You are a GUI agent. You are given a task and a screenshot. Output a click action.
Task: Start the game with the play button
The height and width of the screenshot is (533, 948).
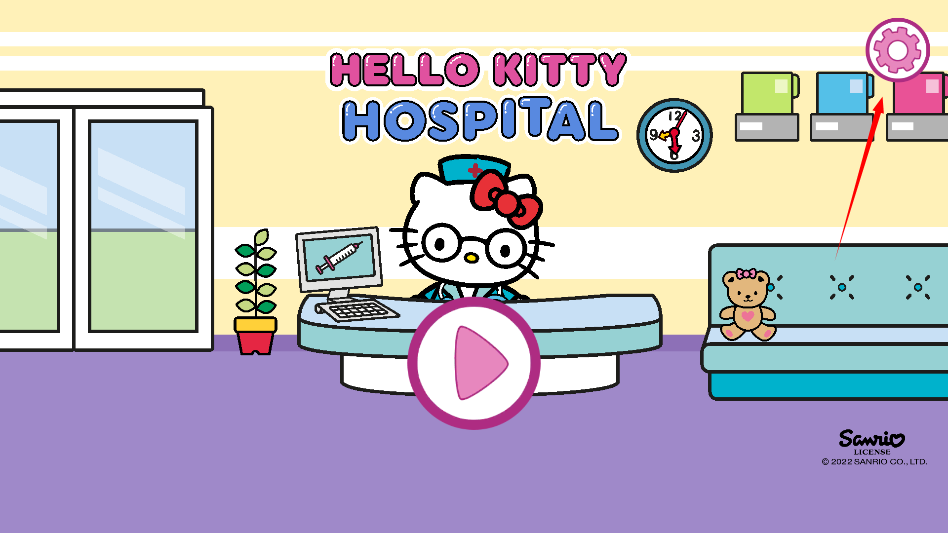[473, 363]
